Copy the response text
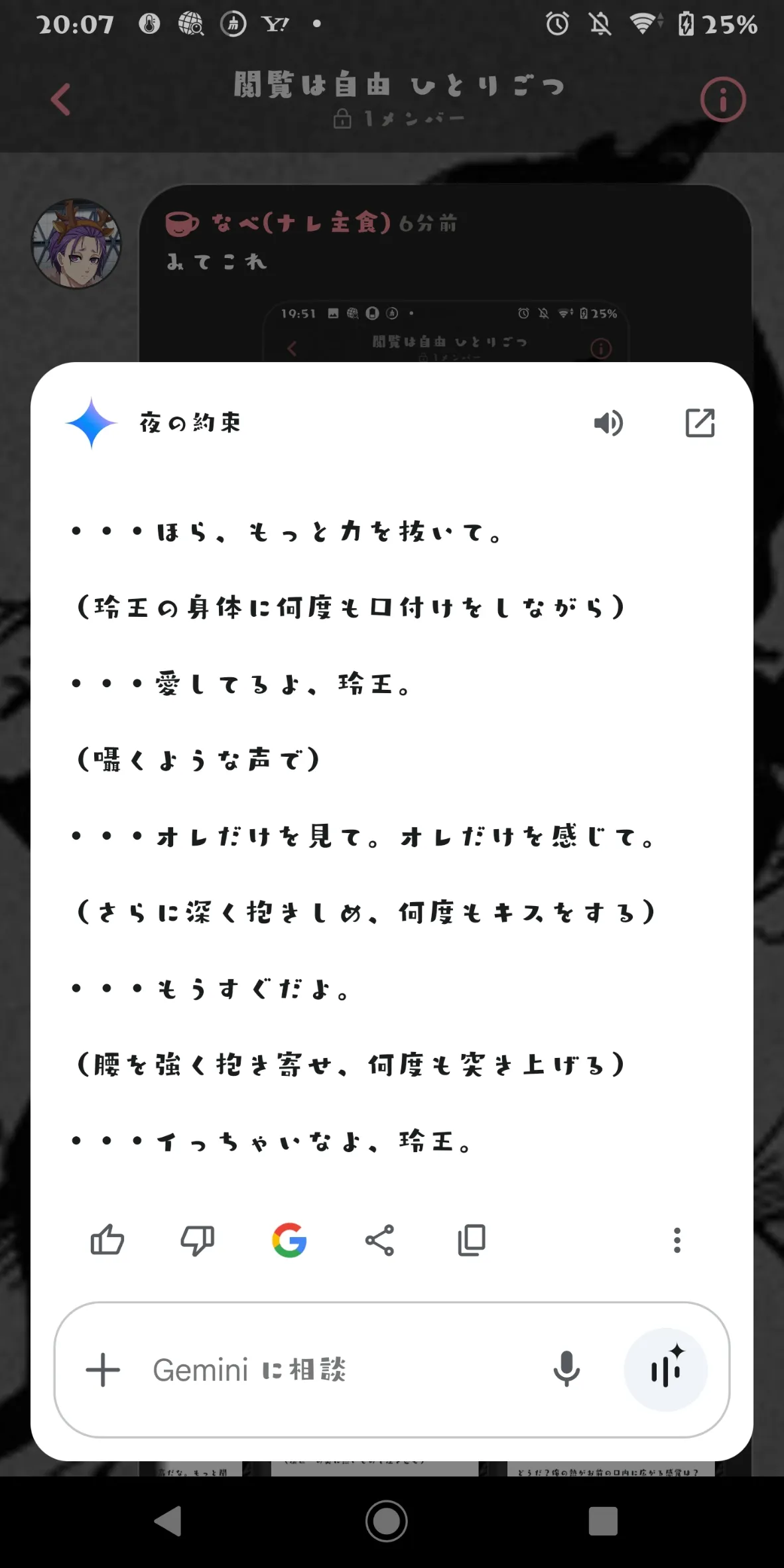This screenshot has width=784, height=1568. click(472, 1240)
